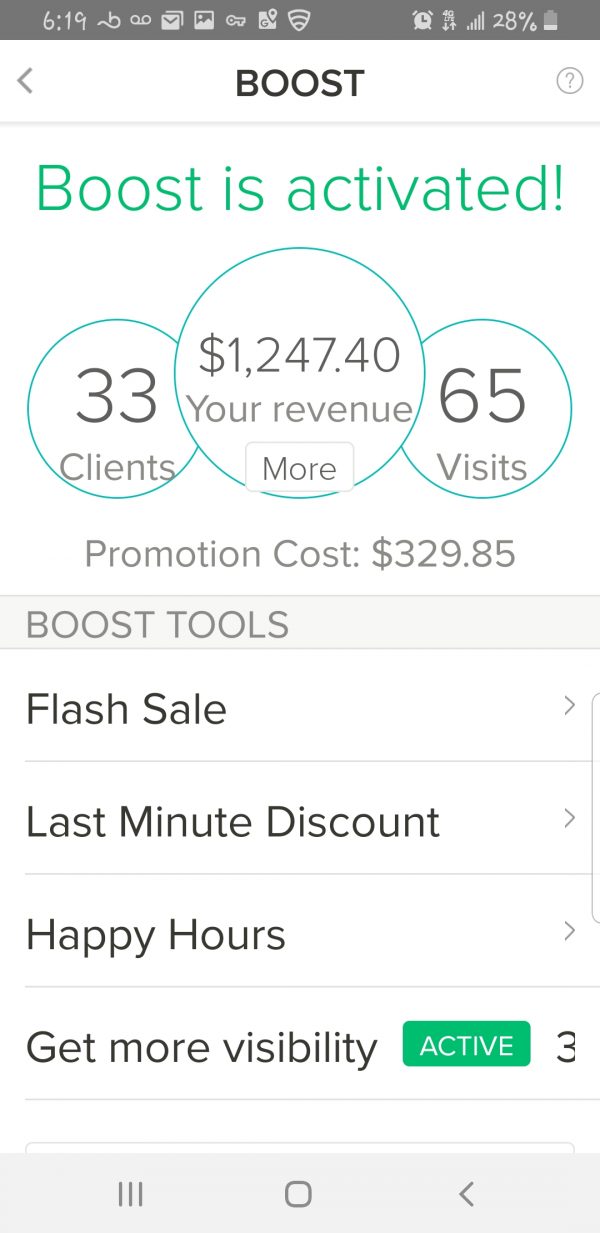Open the Flash Sale tool
600x1233 pixels.
click(x=300, y=708)
